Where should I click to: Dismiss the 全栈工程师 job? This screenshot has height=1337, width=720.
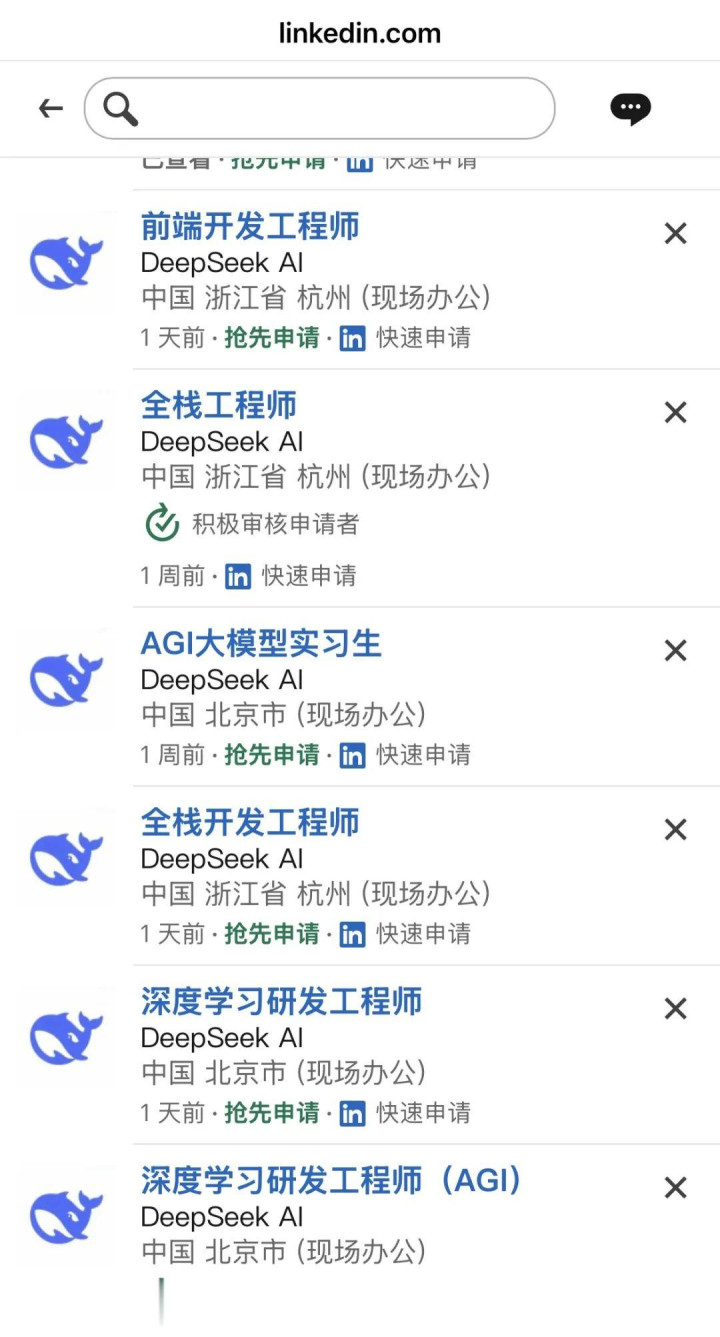(x=676, y=412)
